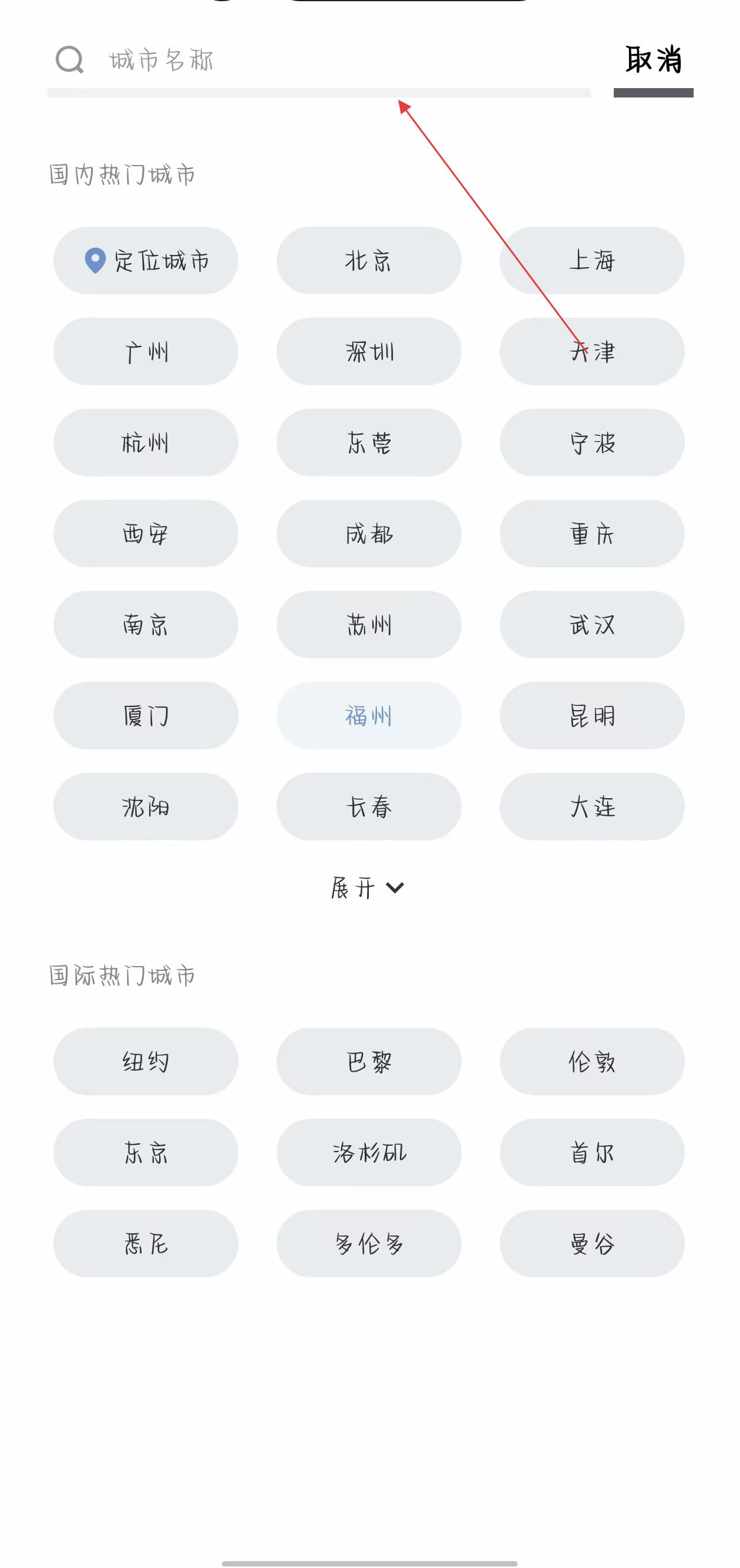Choose 深圳 from the city list
The height and width of the screenshot is (1568, 740).
(x=369, y=352)
